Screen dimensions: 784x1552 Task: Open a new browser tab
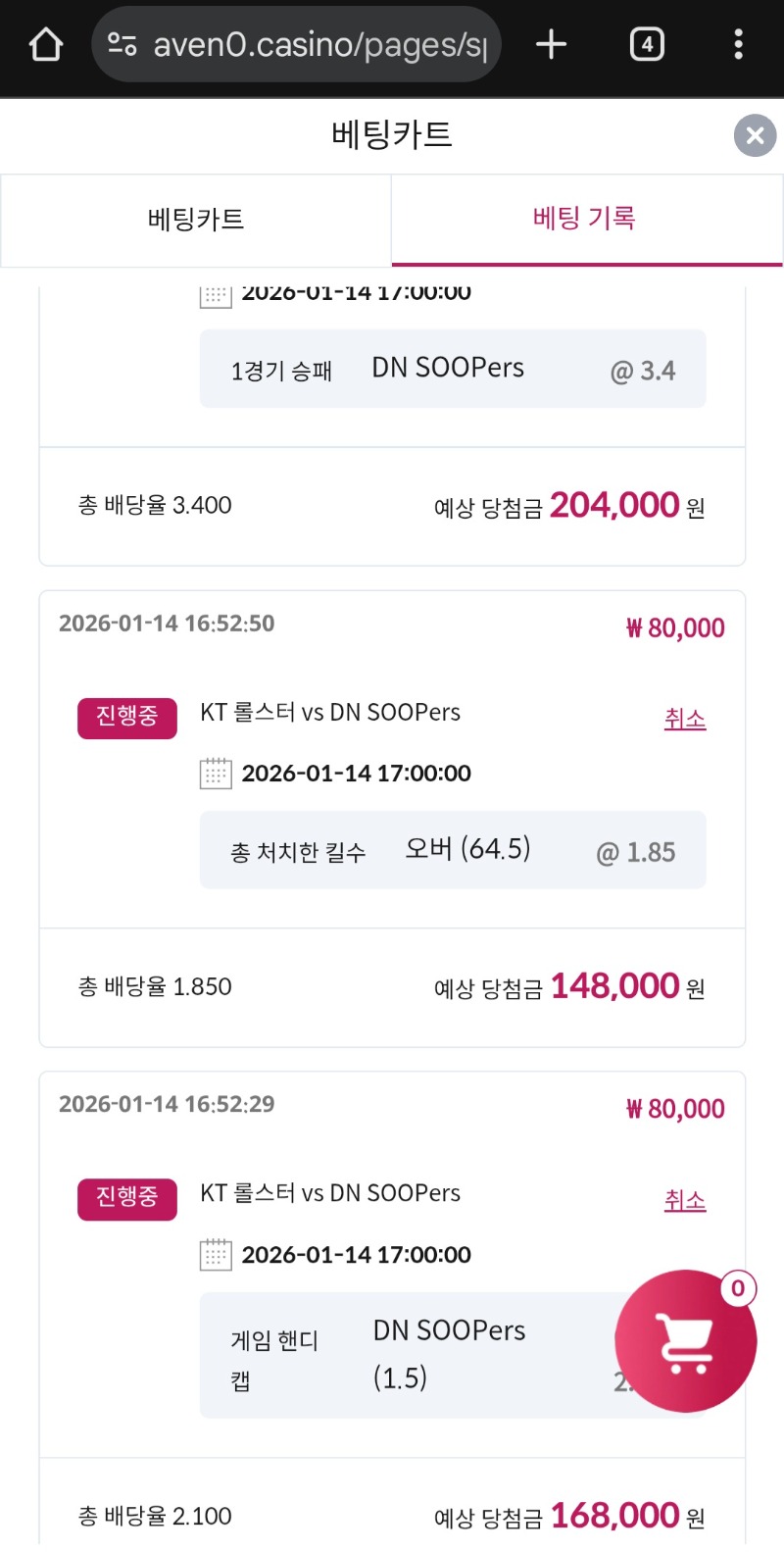pyautogui.click(x=551, y=43)
